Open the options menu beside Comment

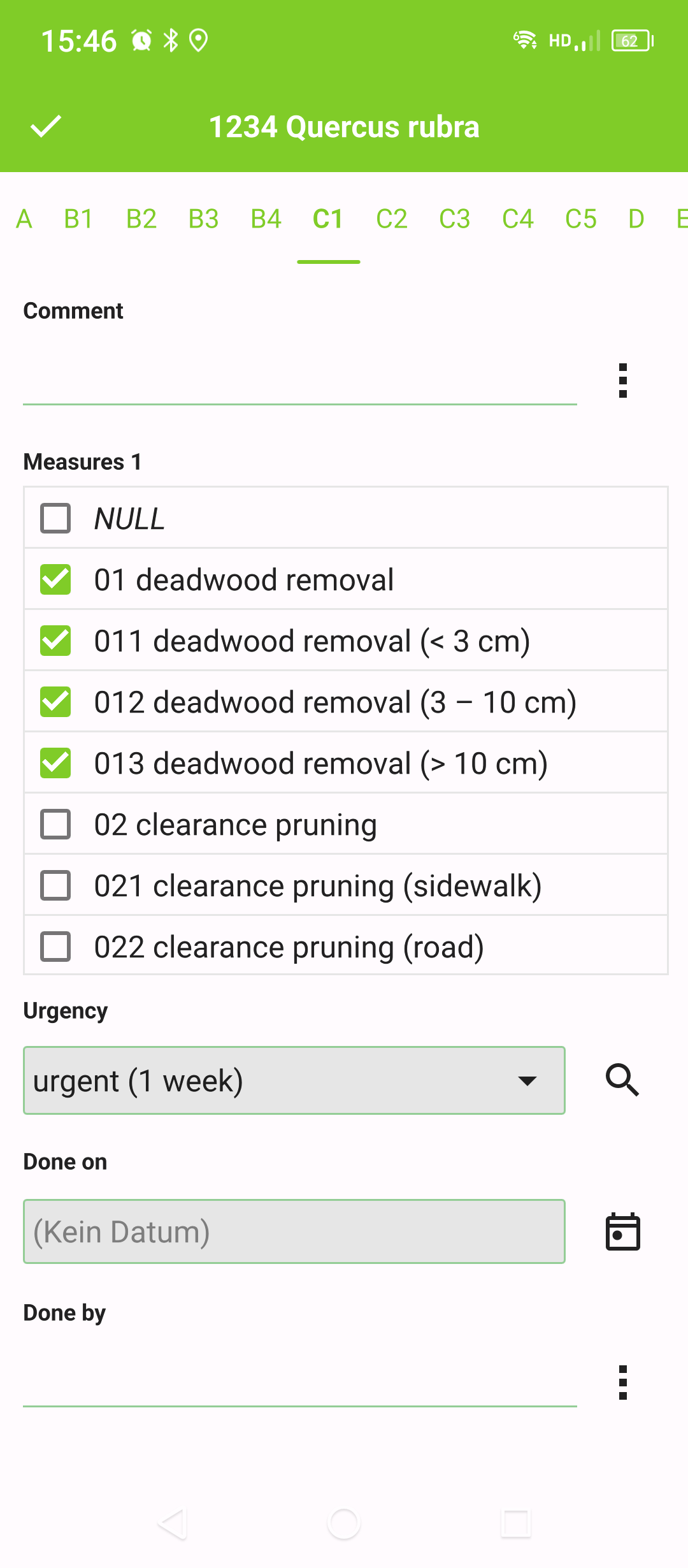click(x=623, y=381)
